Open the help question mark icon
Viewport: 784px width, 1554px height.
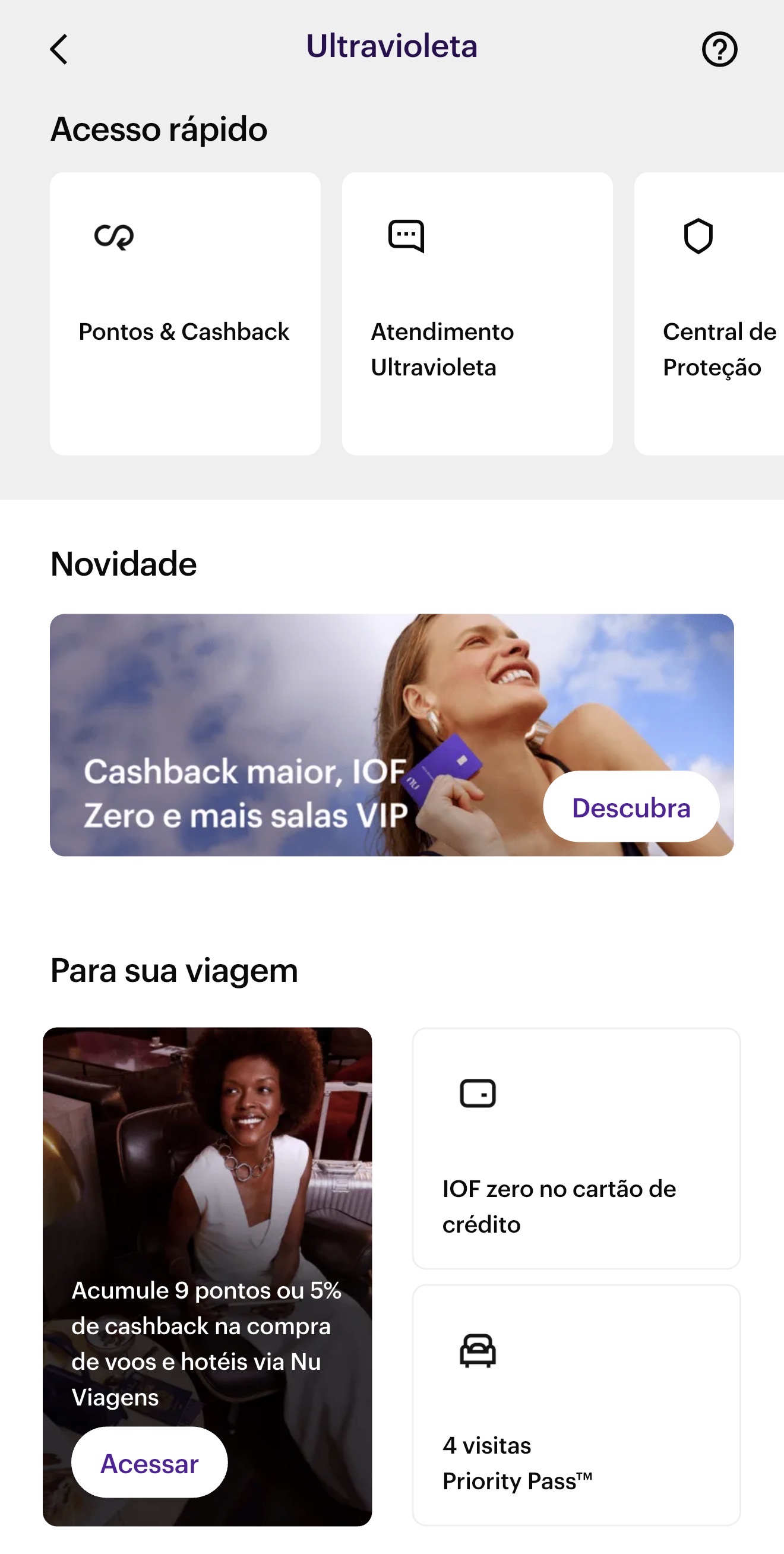coord(719,49)
